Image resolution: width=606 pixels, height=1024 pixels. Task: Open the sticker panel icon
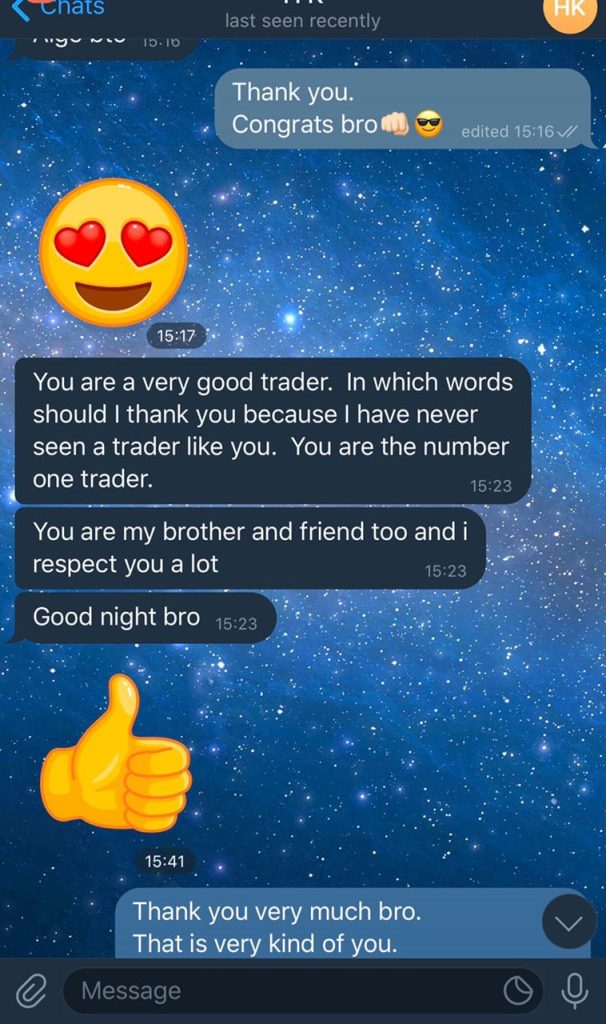click(518, 991)
